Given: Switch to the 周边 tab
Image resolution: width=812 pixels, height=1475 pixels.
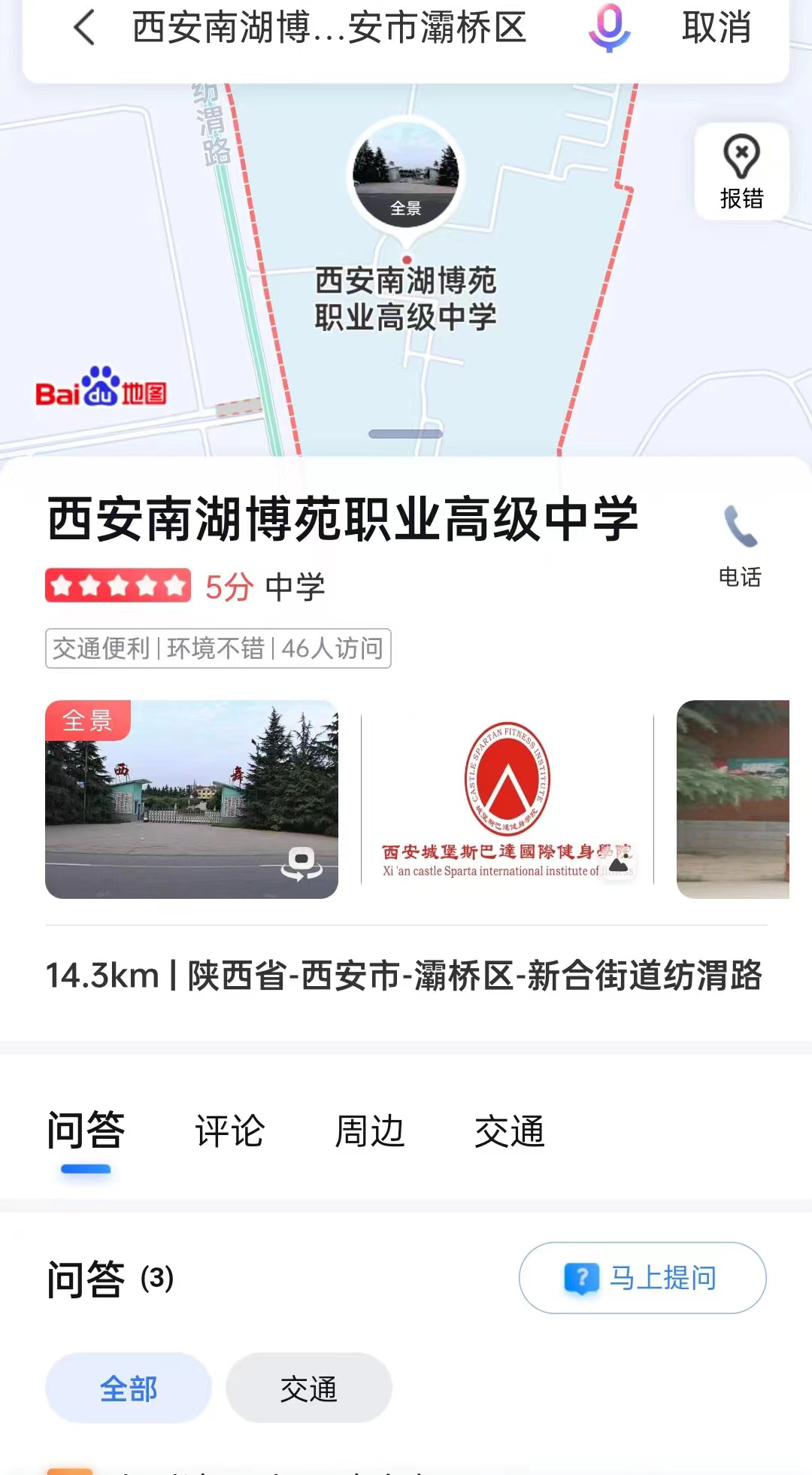Looking at the screenshot, I should click(369, 1131).
